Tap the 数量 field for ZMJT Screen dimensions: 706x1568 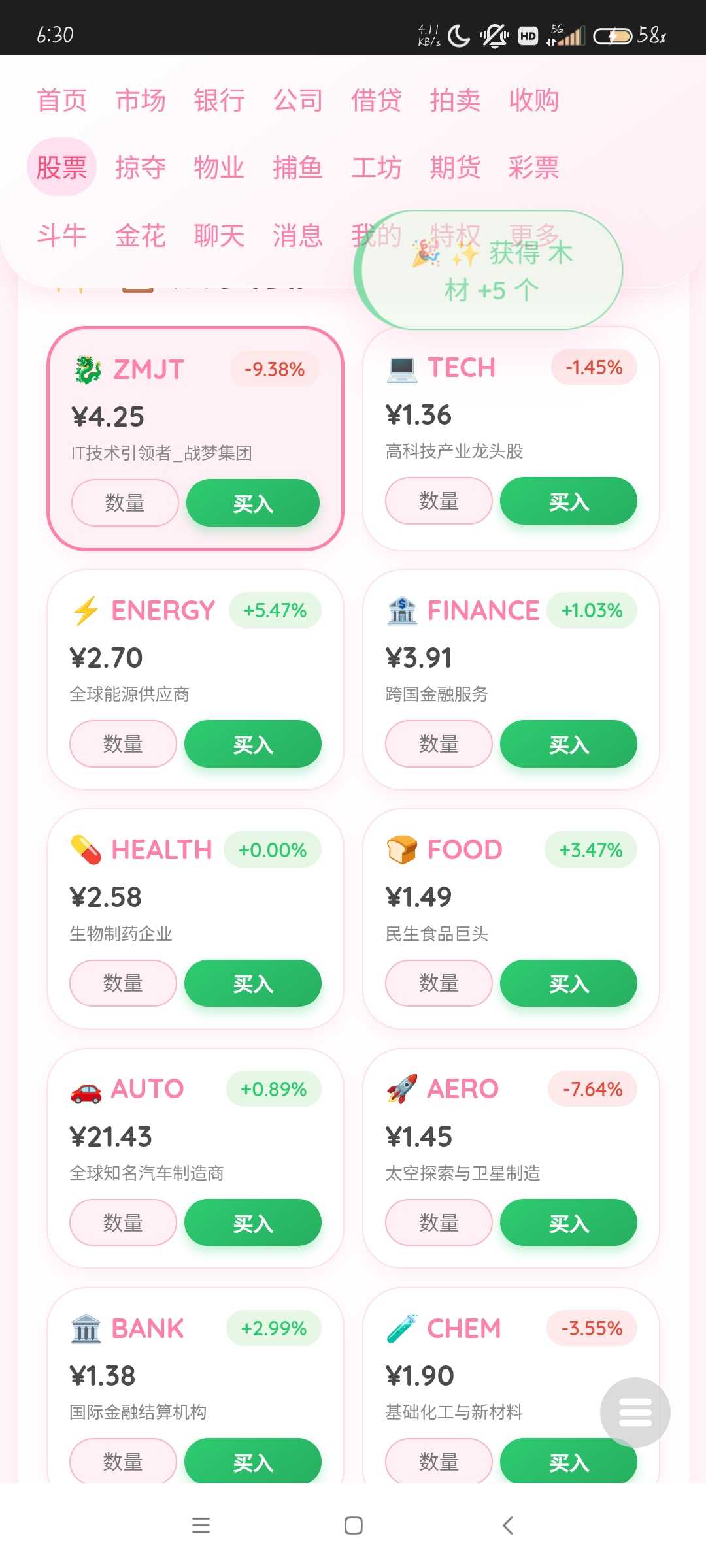125,503
